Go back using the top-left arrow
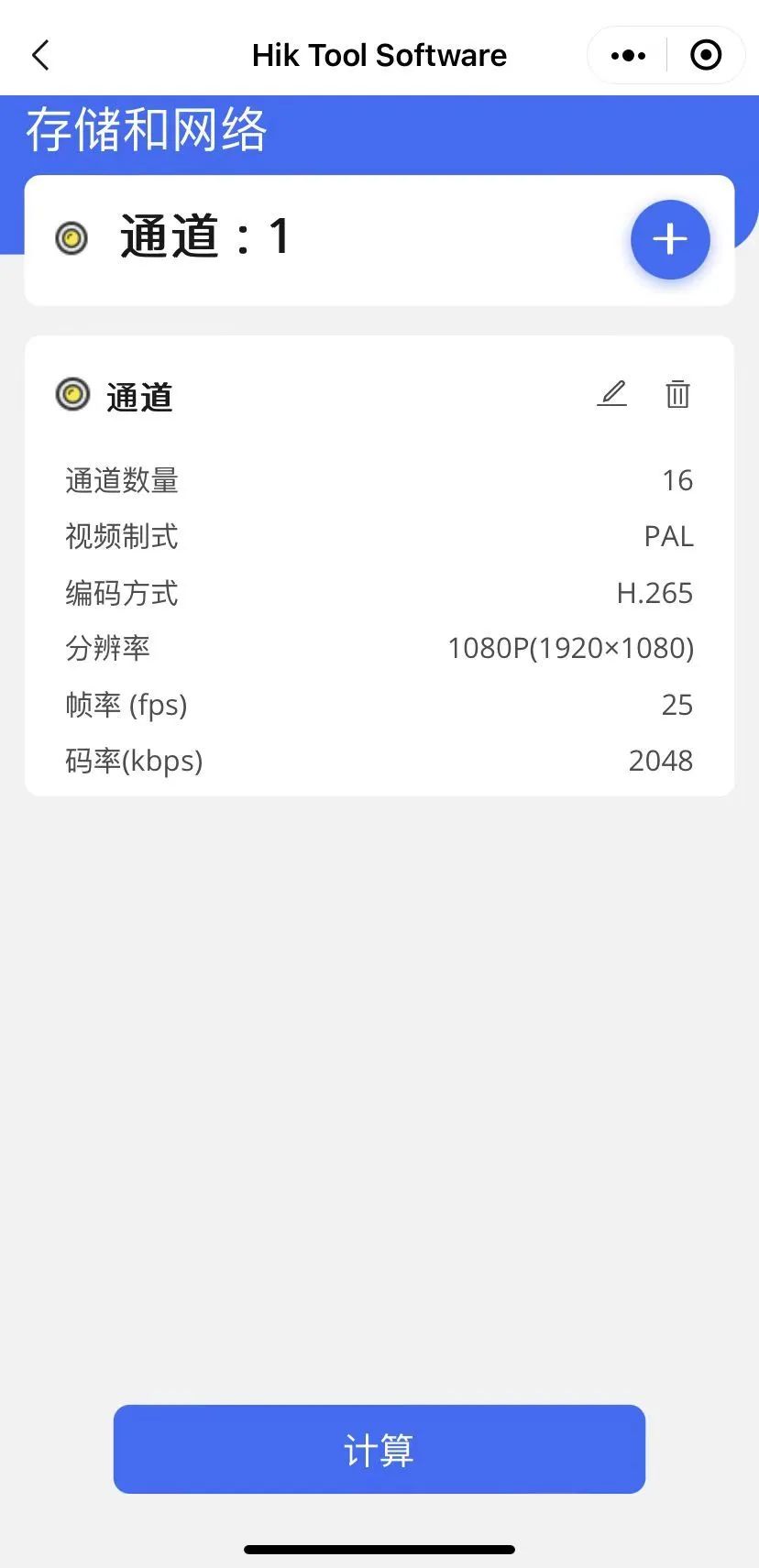 (x=40, y=56)
